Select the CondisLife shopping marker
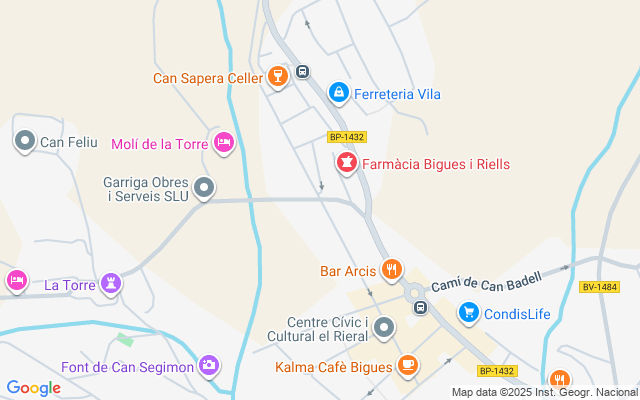This screenshot has height=400, width=640. coord(467,313)
